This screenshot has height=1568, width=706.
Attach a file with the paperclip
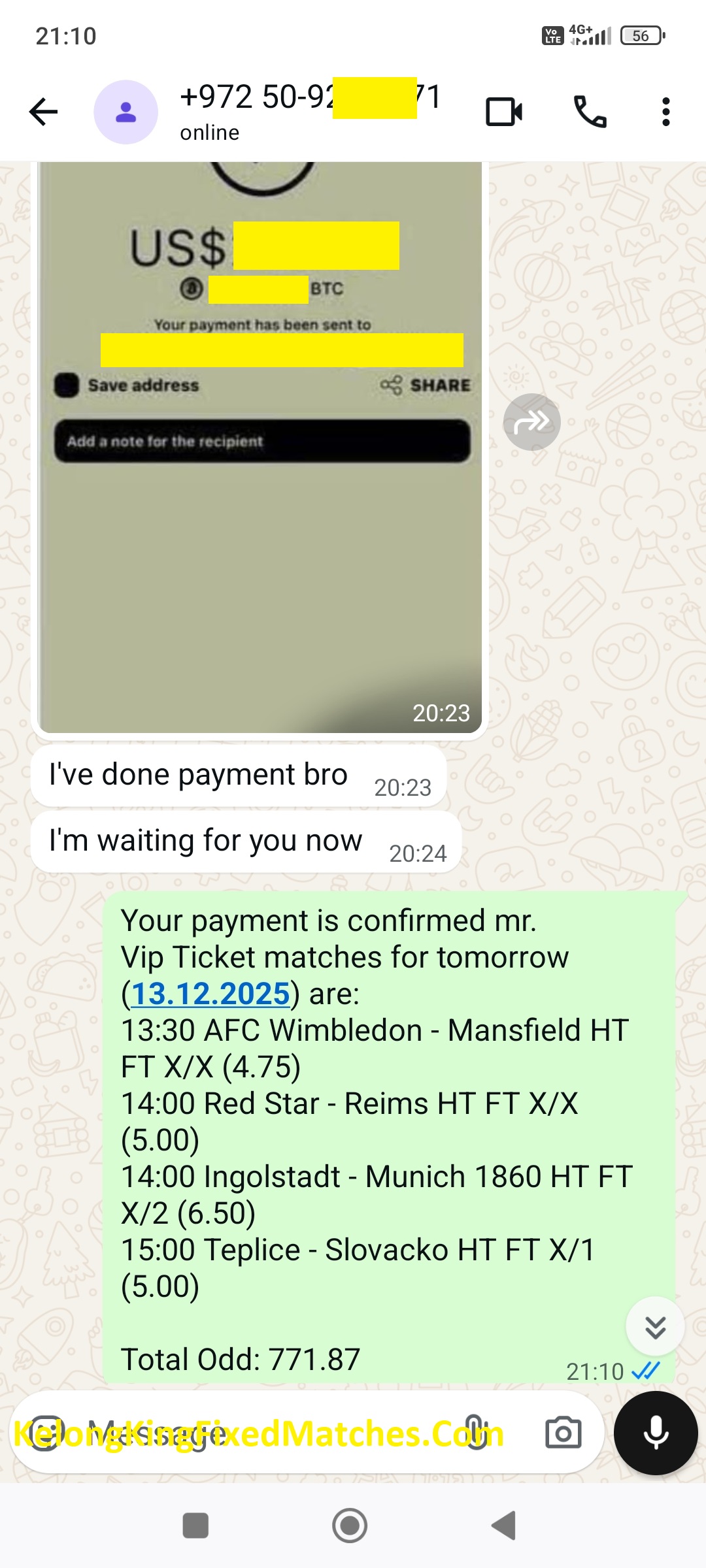coord(475,1433)
